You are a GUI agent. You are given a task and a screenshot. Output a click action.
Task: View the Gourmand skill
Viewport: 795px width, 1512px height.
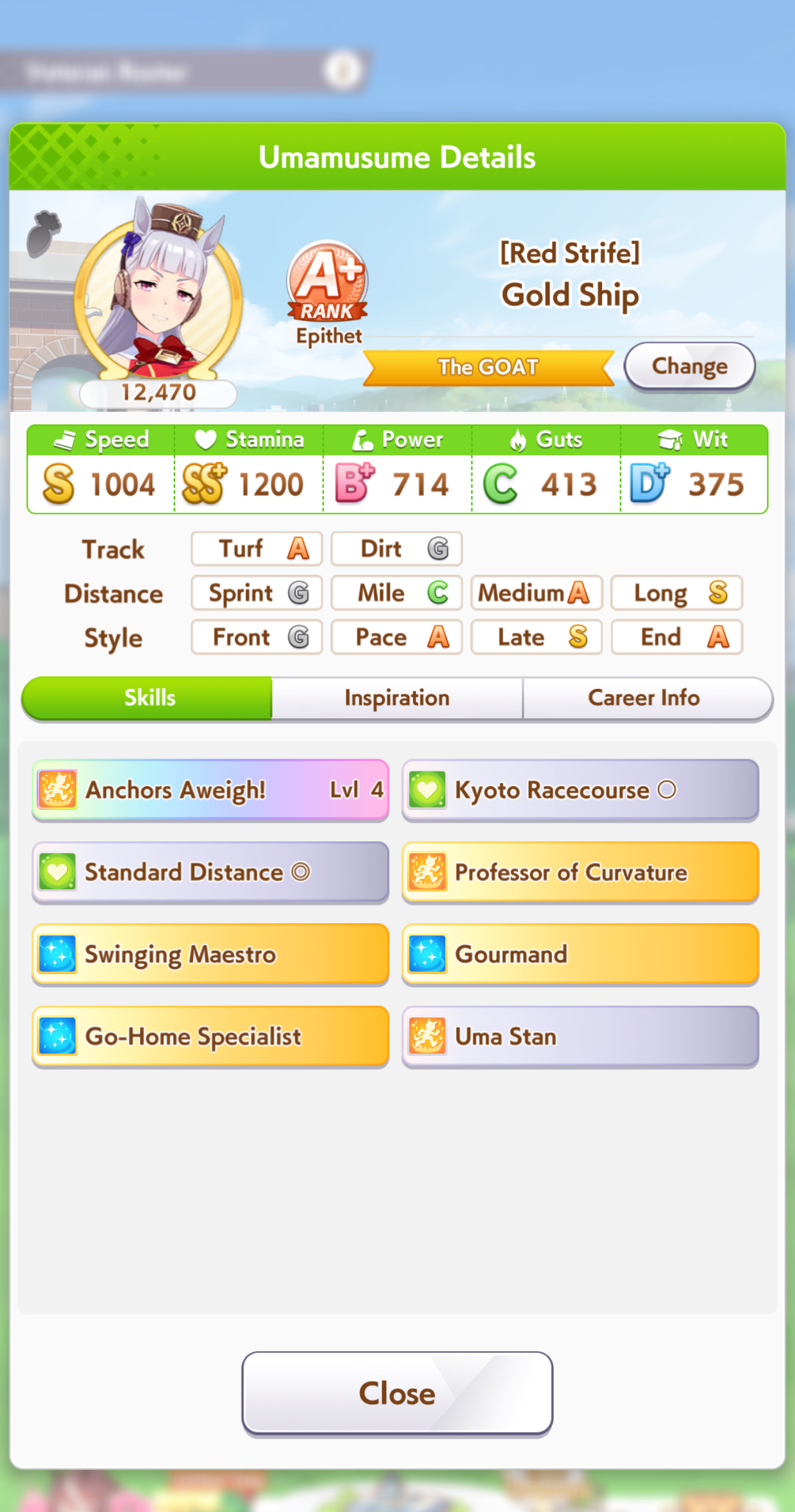click(x=580, y=954)
